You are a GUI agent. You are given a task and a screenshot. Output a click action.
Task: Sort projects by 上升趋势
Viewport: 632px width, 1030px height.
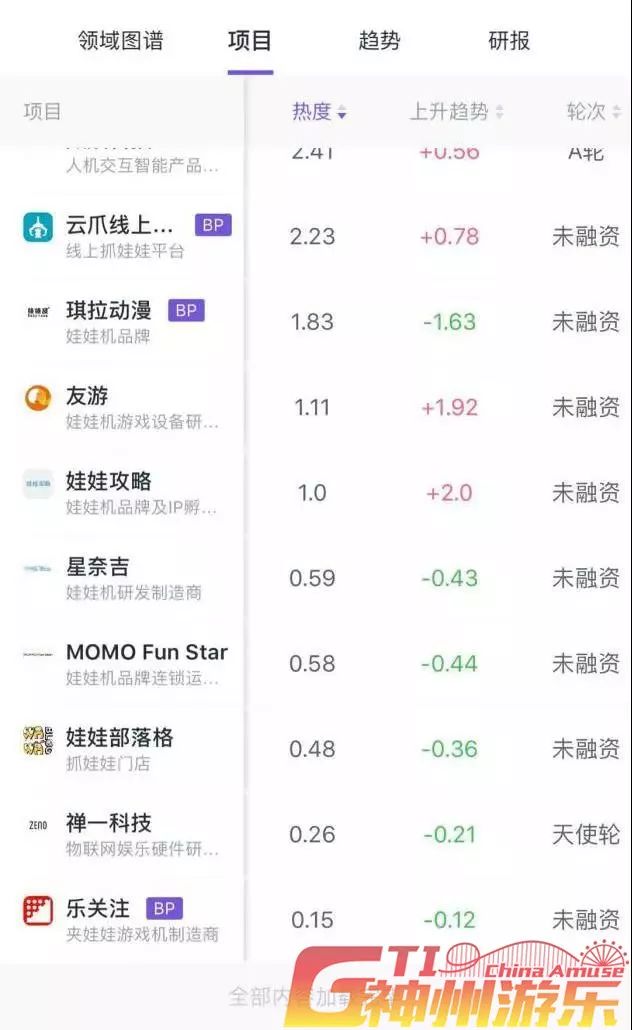(x=457, y=112)
